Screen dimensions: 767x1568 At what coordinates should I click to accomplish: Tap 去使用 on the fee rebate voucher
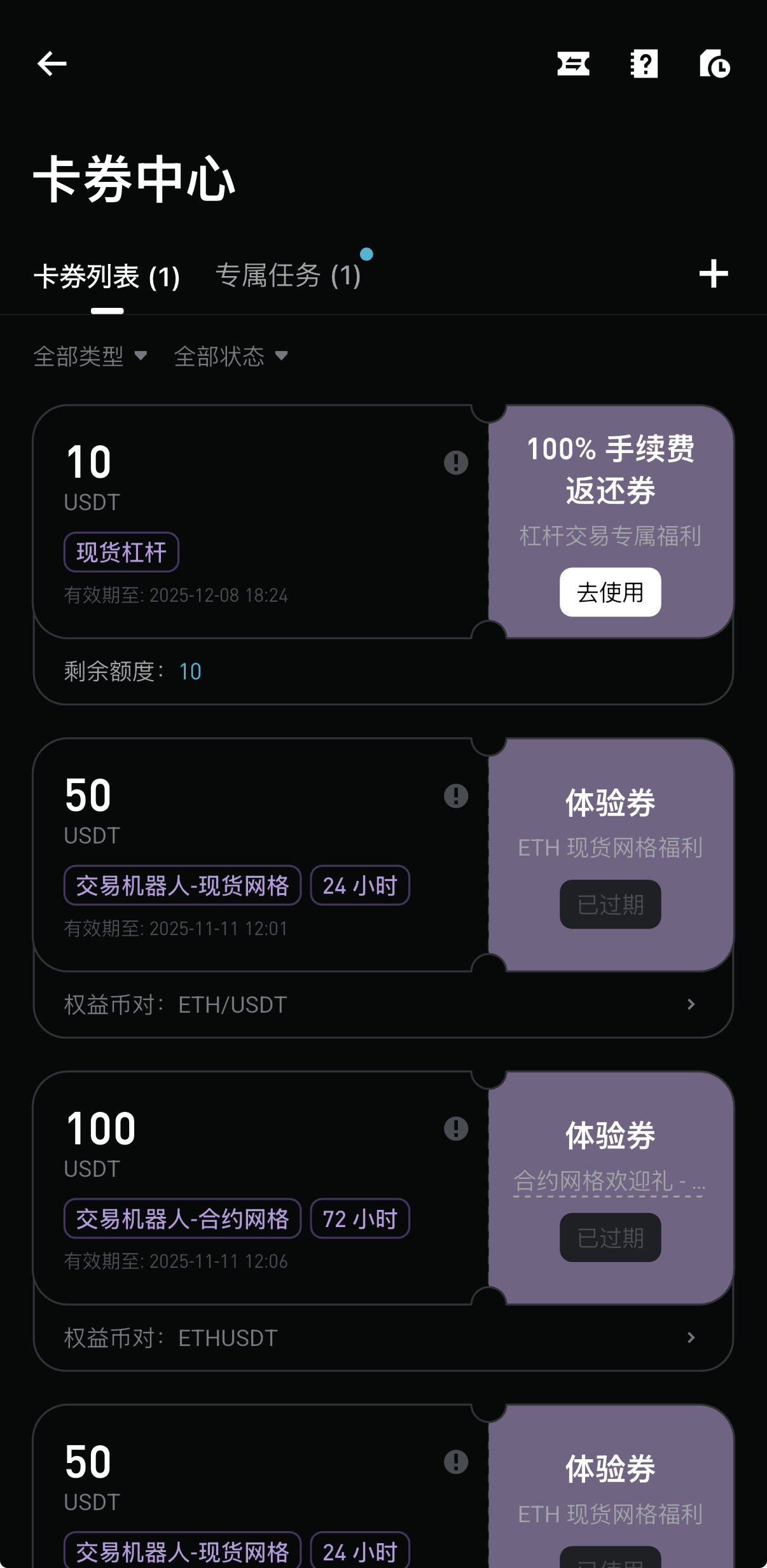point(609,592)
